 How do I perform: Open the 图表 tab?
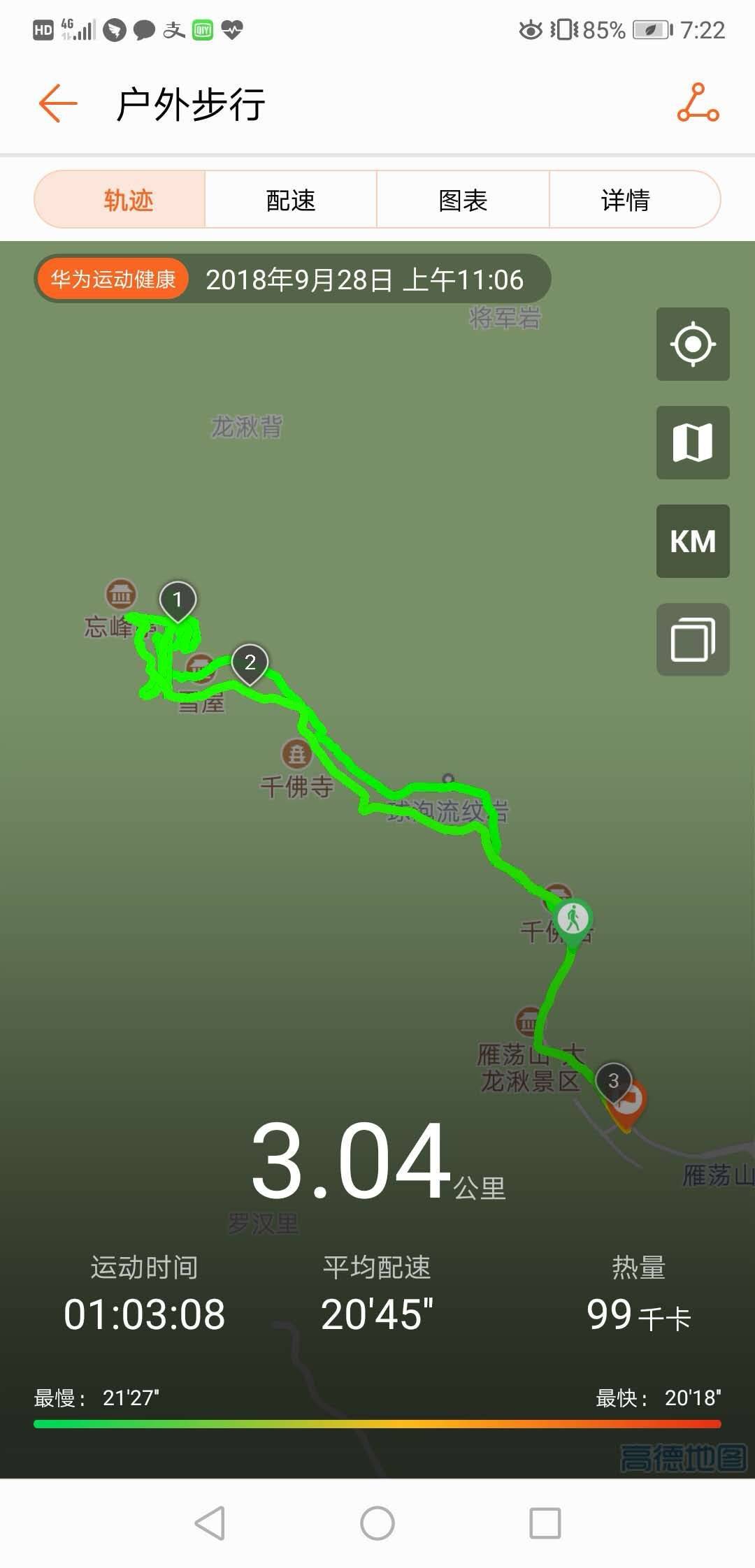[x=463, y=201]
